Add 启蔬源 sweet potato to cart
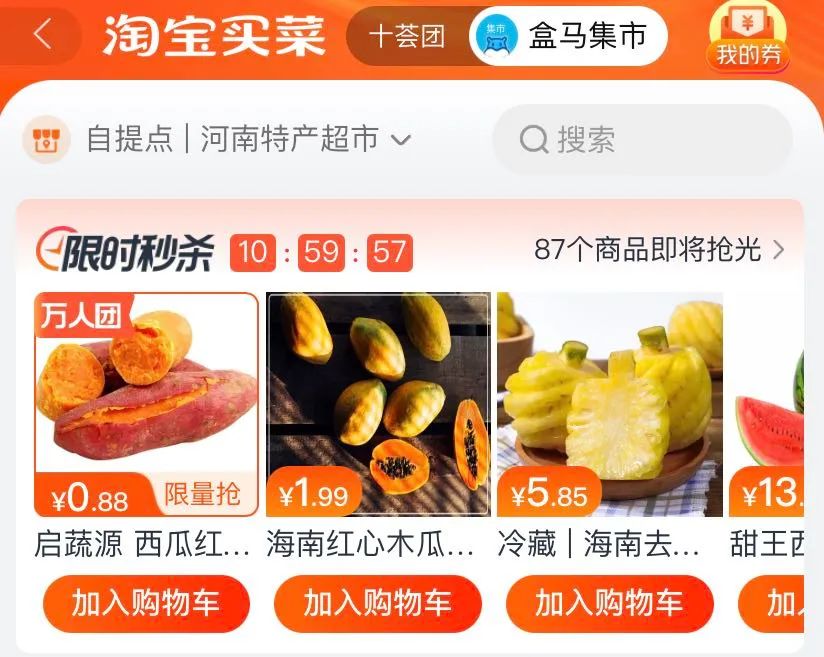The height and width of the screenshot is (657, 824). 146,603
